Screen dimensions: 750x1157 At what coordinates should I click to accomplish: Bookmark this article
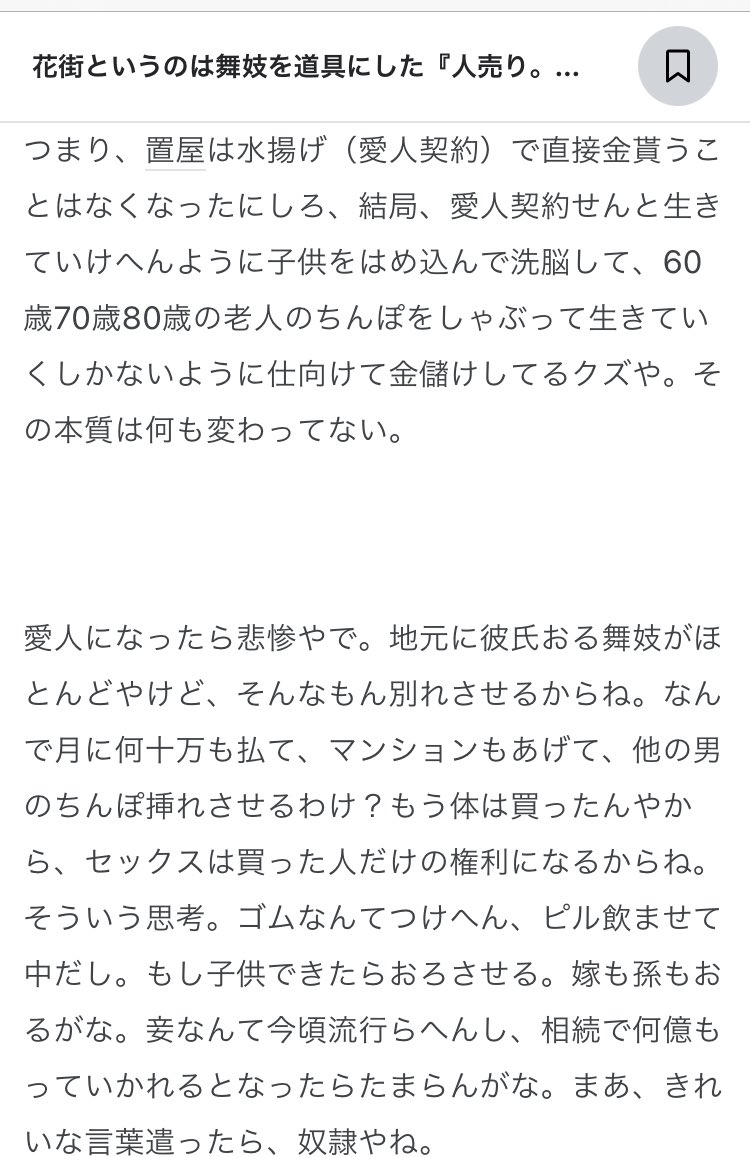[x=677, y=66]
